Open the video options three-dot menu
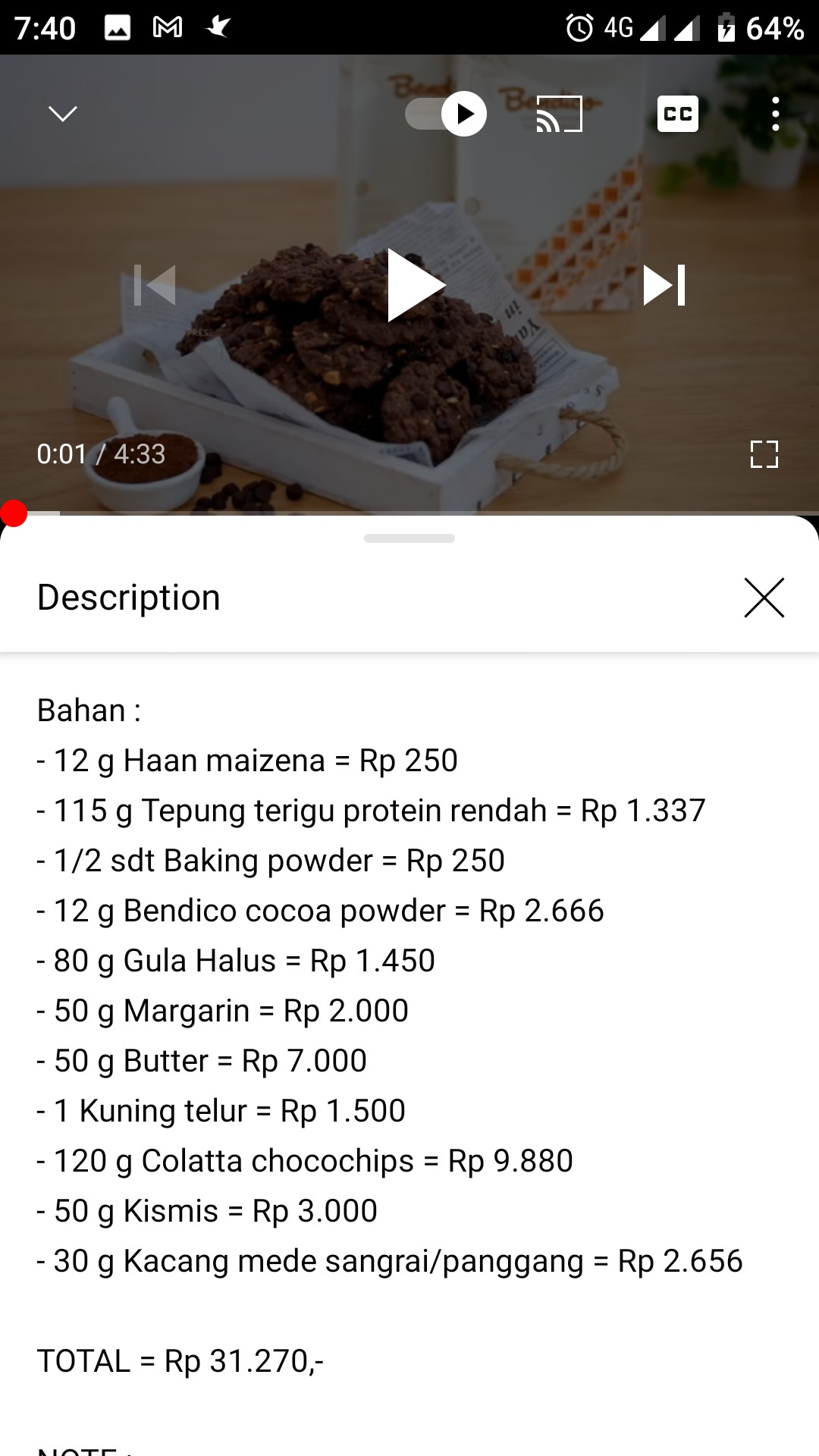This screenshot has height=1456, width=819. (774, 114)
